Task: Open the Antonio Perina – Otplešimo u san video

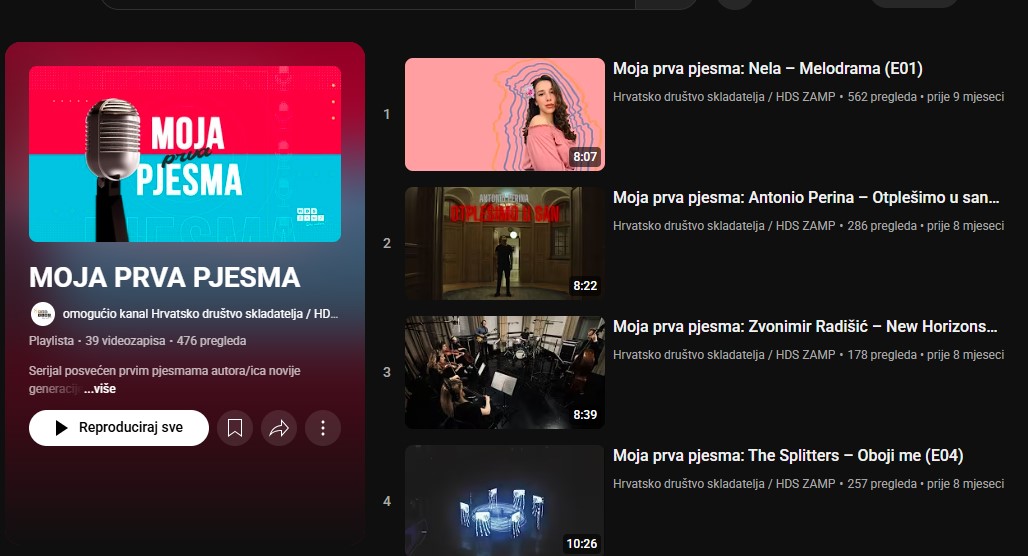Action: point(806,198)
